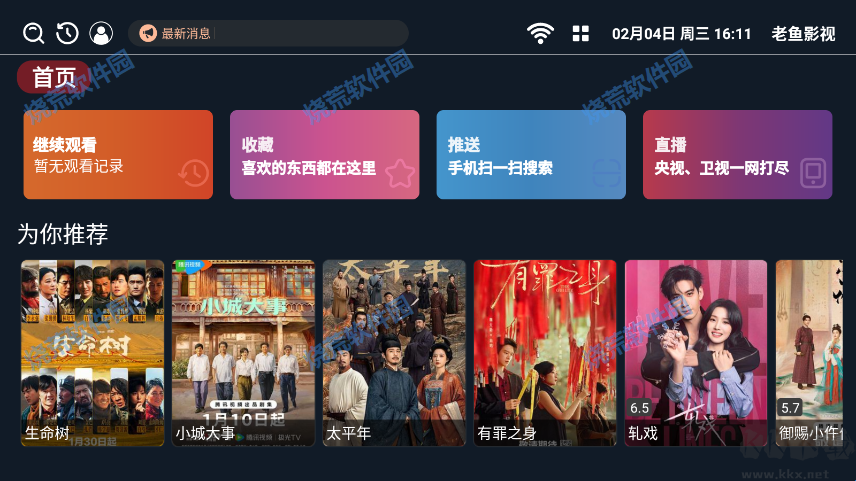Image resolution: width=856 pixels, height=481 pixels.
Task: Open the user profile icon
Action: (x=101, y=34)
